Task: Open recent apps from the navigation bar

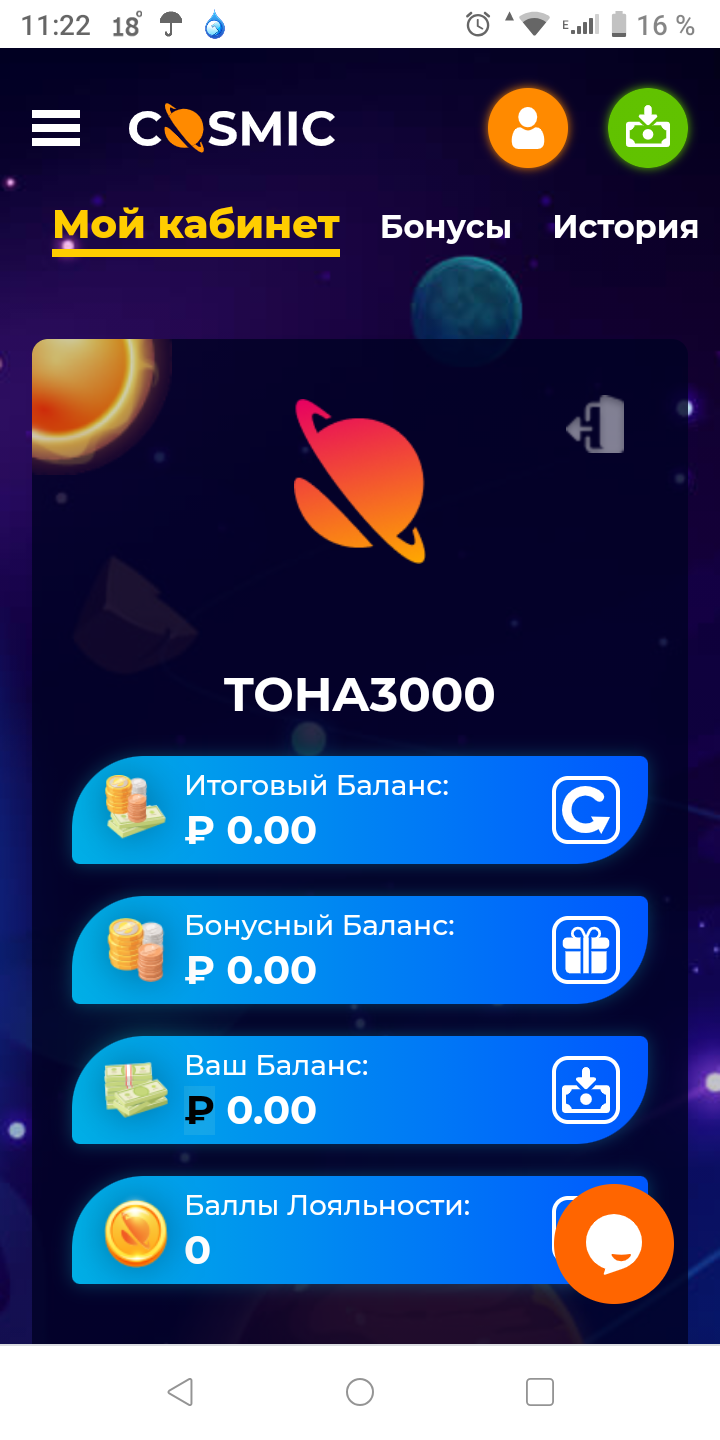Action: [539, 1391]
